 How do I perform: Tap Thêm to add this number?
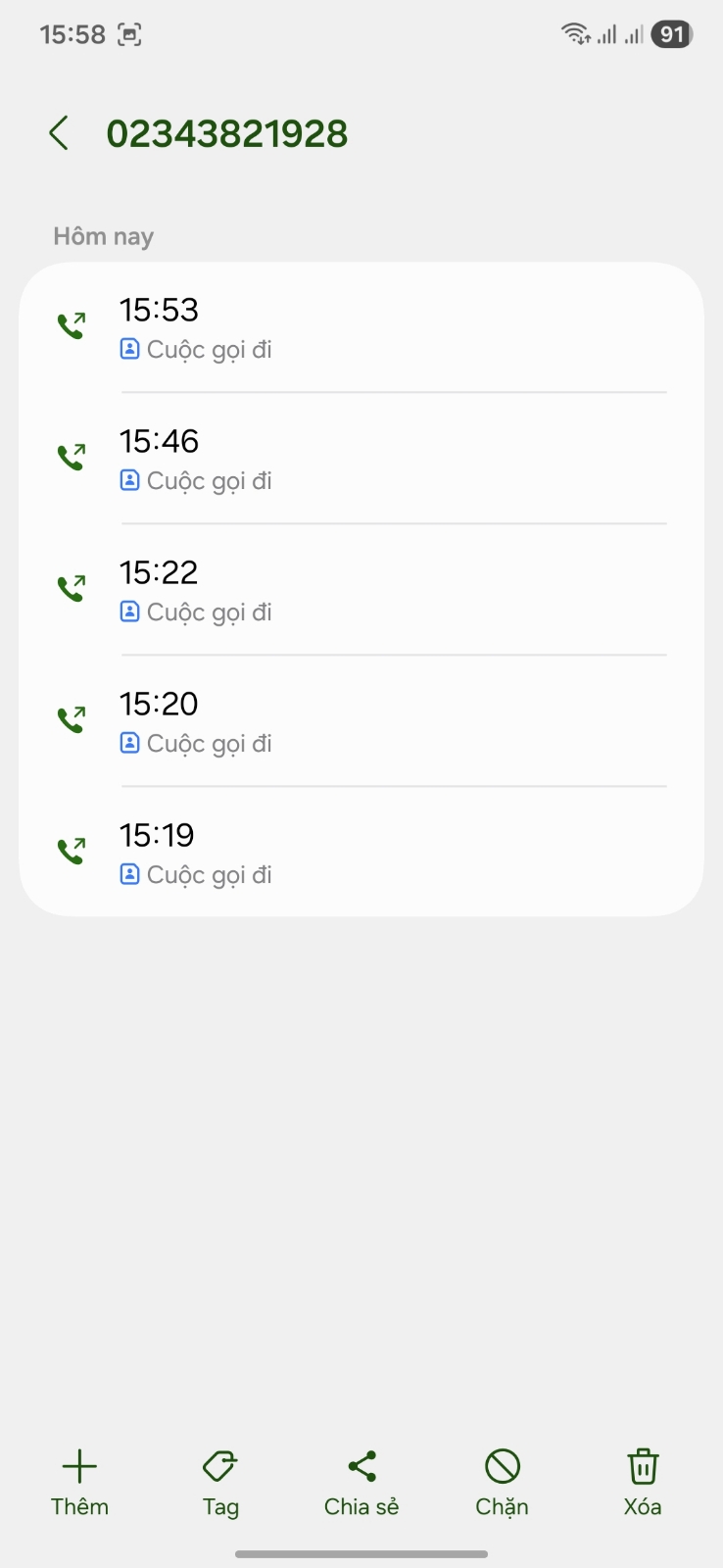[79, 1484]
